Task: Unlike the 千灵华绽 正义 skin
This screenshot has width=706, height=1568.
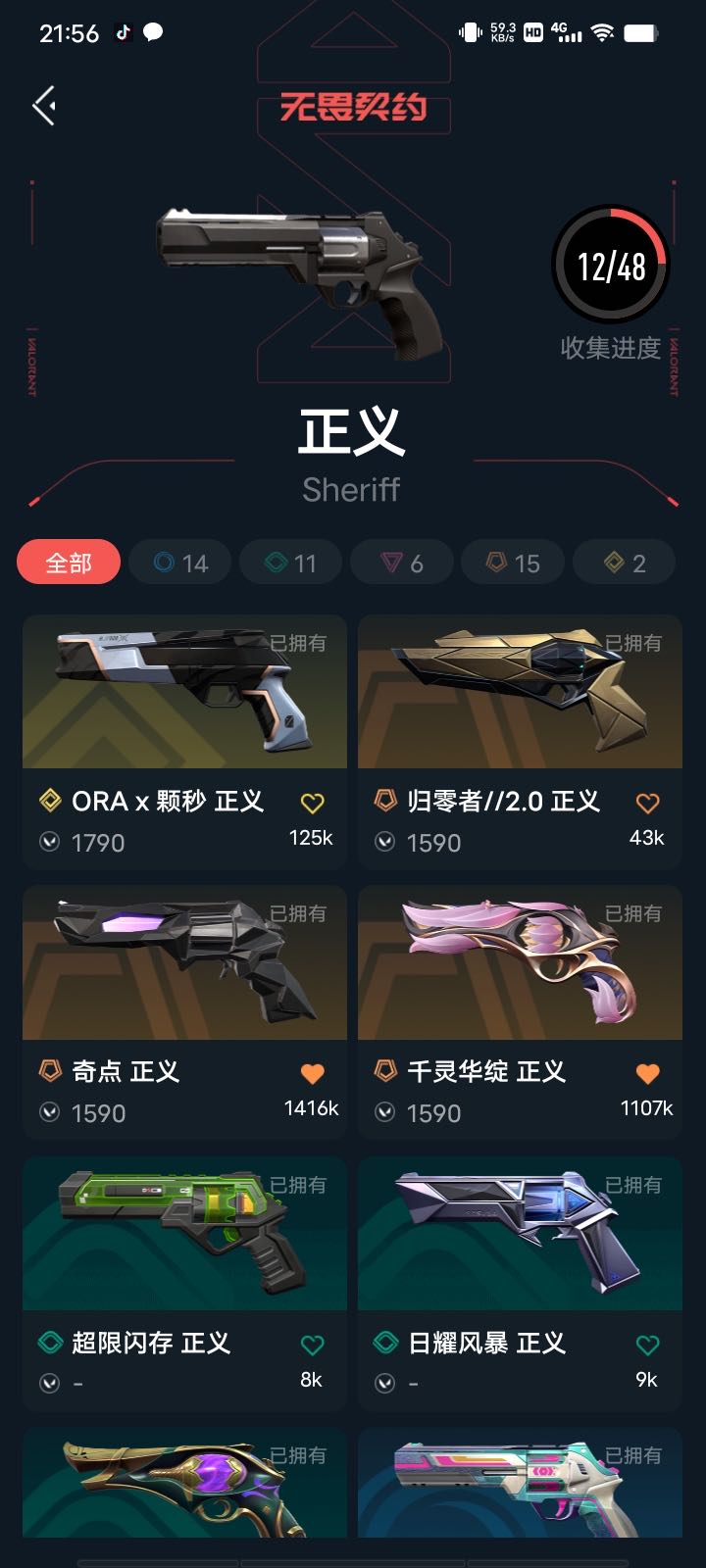Action: tap(647, 1074)
